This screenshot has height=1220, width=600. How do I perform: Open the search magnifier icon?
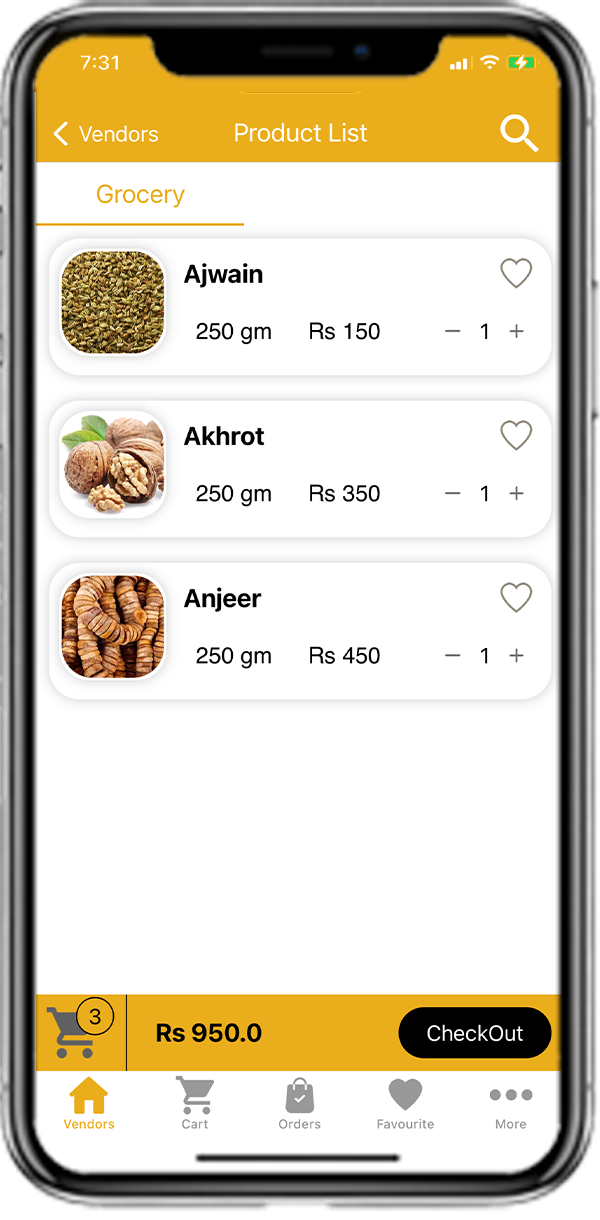(x=518, y=133)
